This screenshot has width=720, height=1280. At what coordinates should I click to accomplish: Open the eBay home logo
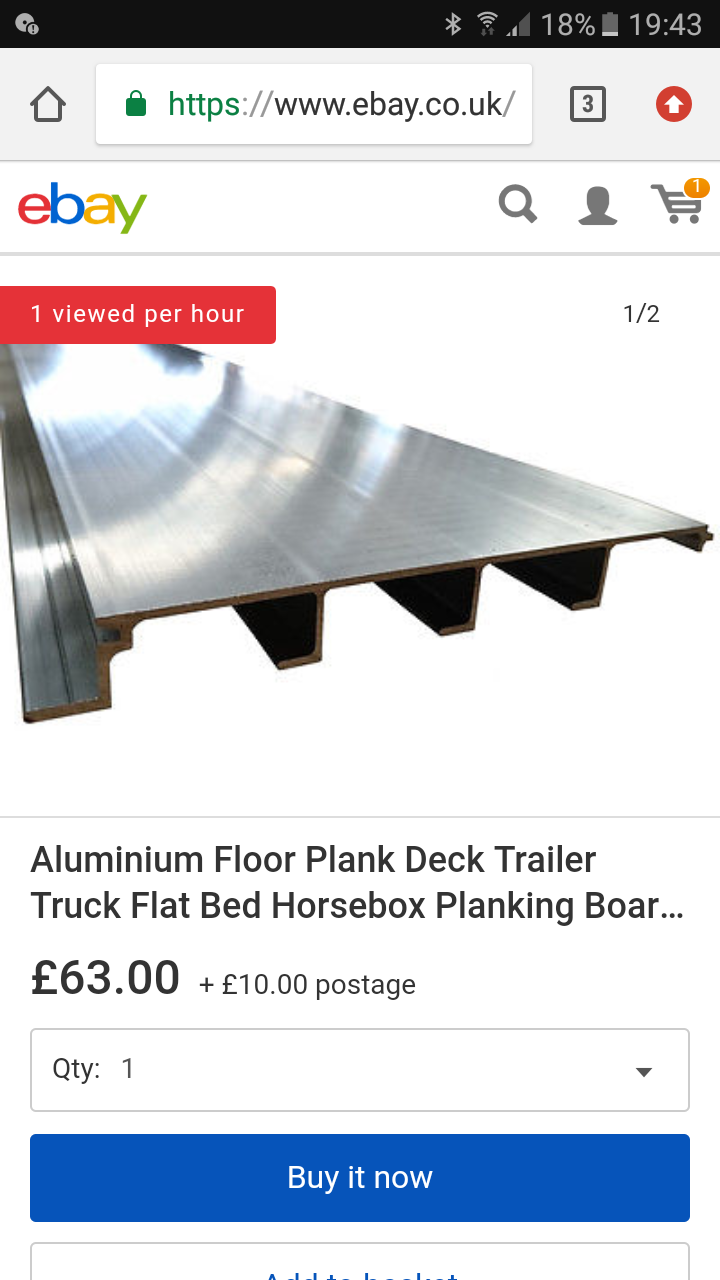point(82,206)
